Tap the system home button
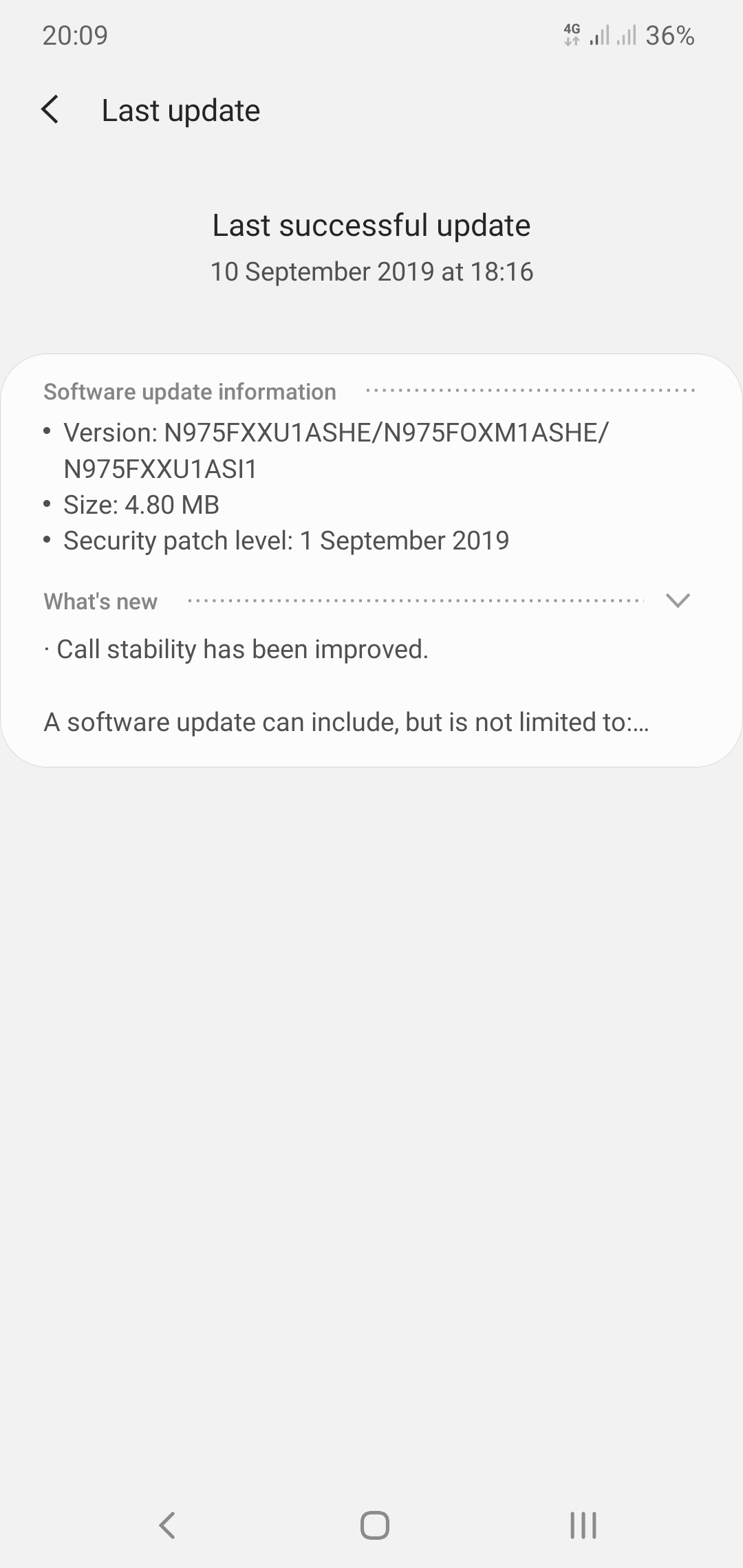Image resolution: width=743 pixels, height=1568 pixels. point(374,1525)
